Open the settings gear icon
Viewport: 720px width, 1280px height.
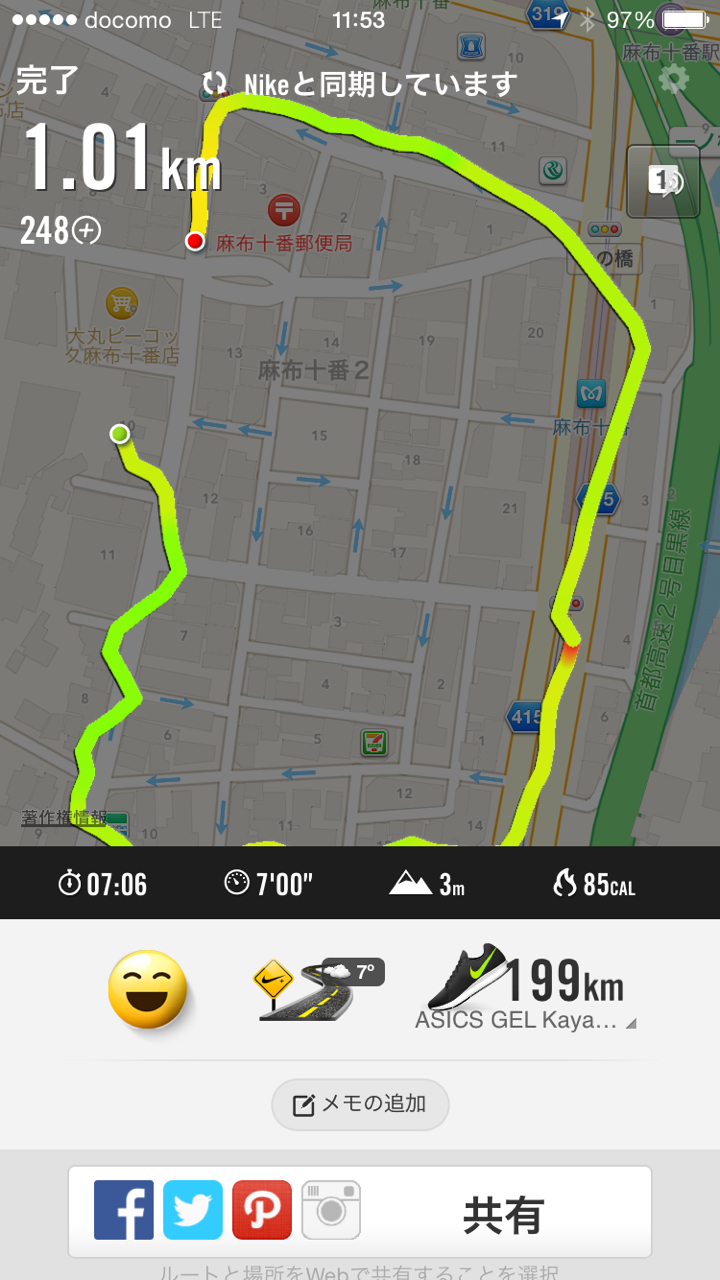[x=674, y=79]
